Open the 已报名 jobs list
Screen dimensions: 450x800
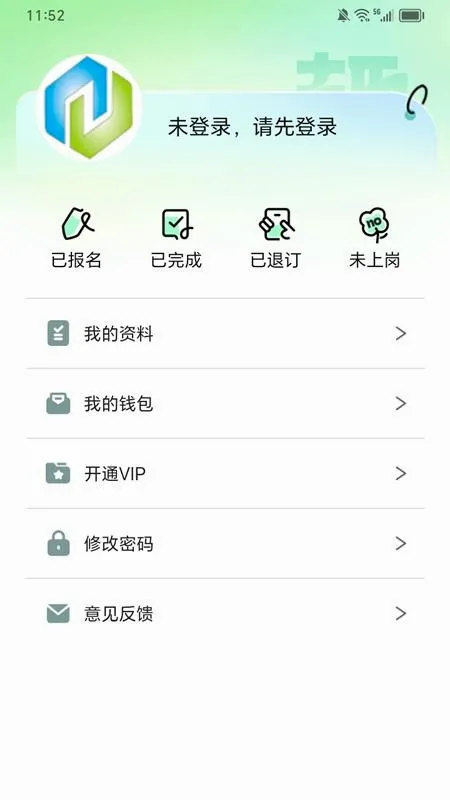(x=77, y=238)
